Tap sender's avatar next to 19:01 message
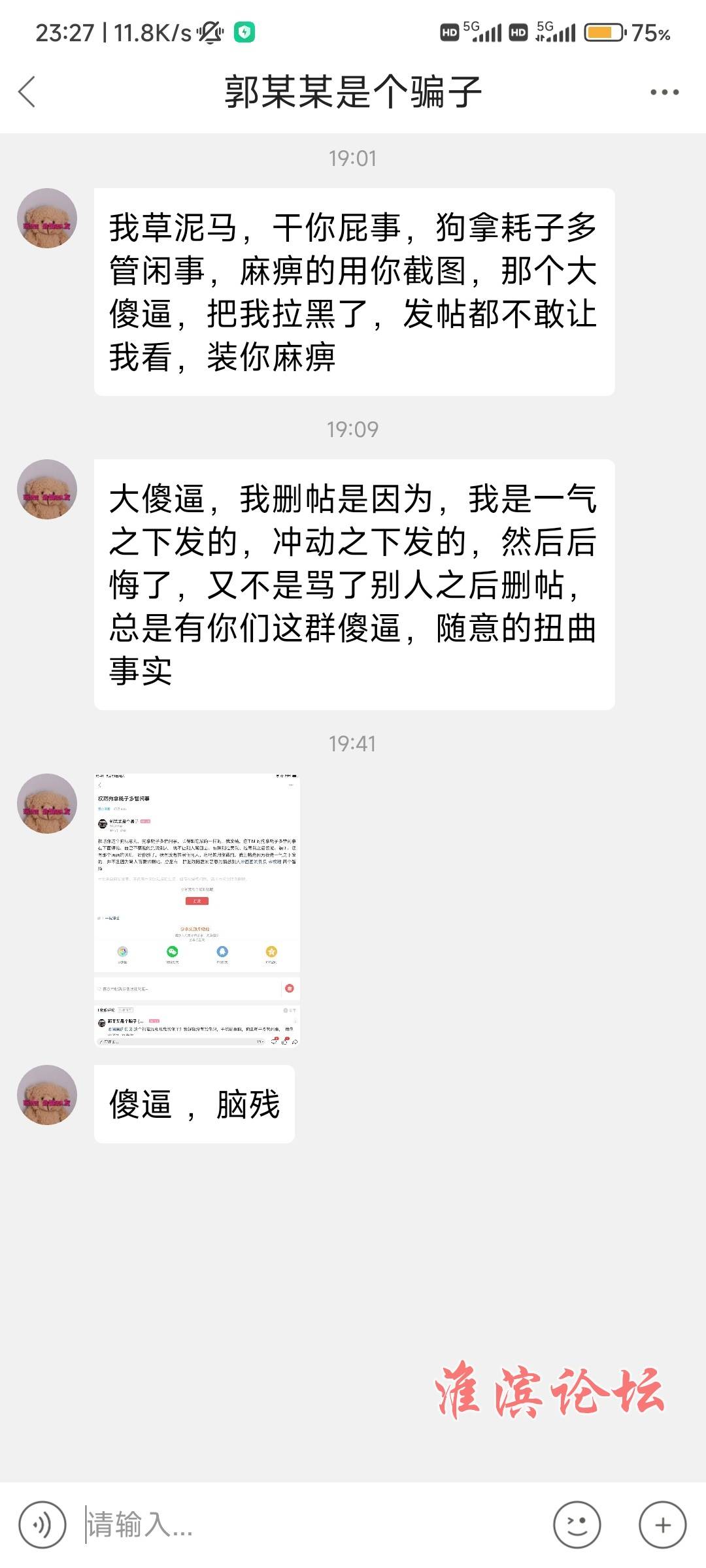The height and width of the screenshot is (1568, 706). (47, 218)
